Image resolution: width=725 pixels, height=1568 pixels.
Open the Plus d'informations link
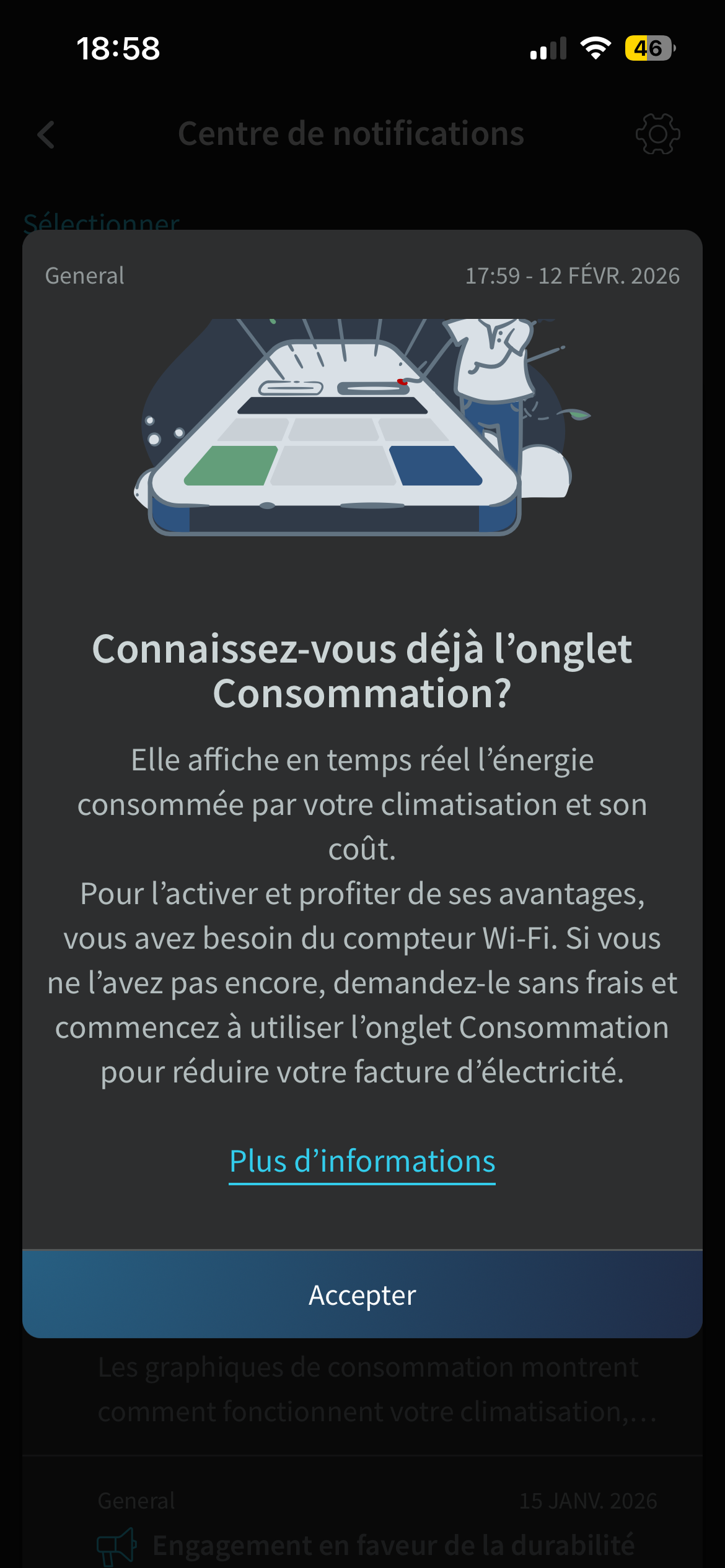362,1162
